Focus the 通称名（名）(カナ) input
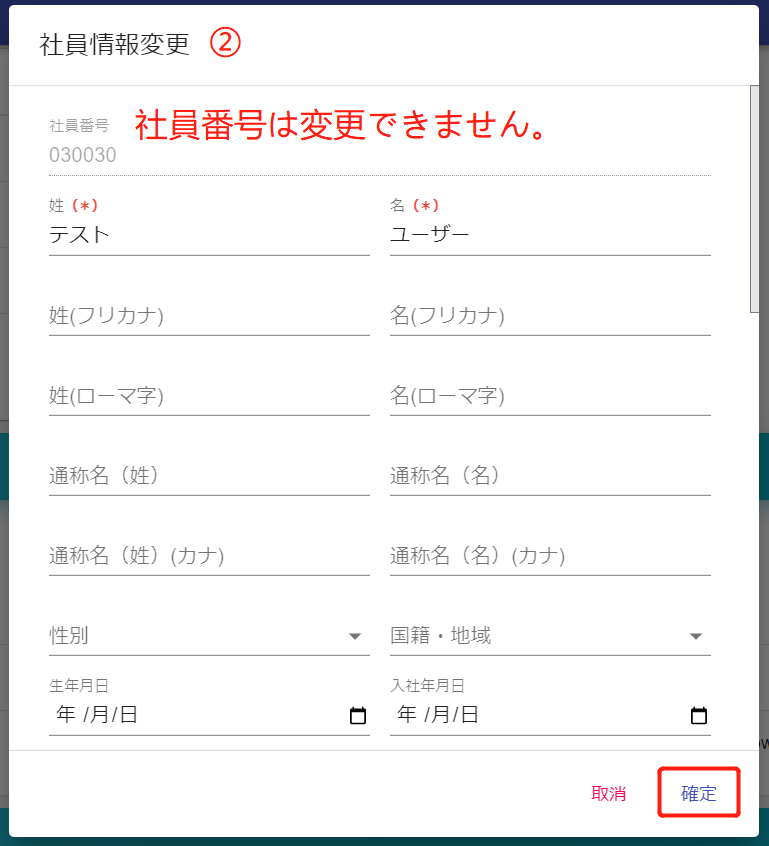769x846 pixels. (x=549, y=556)
